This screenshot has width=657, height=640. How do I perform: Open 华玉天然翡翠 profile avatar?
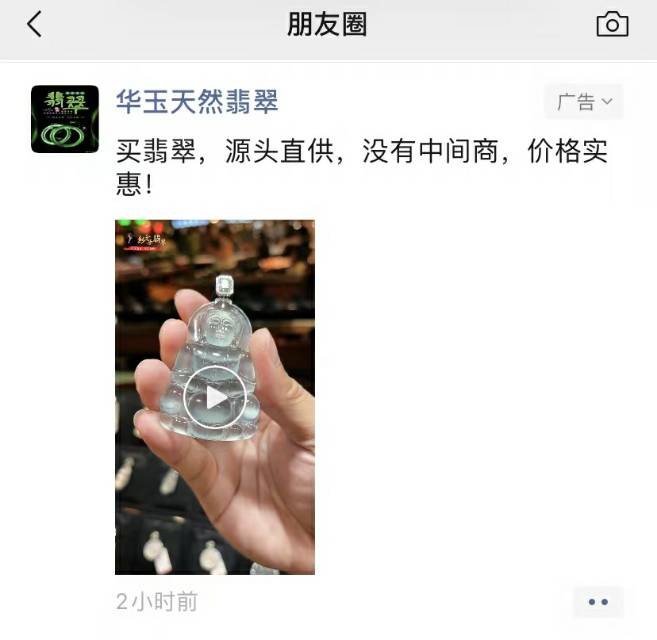point(65,119)
